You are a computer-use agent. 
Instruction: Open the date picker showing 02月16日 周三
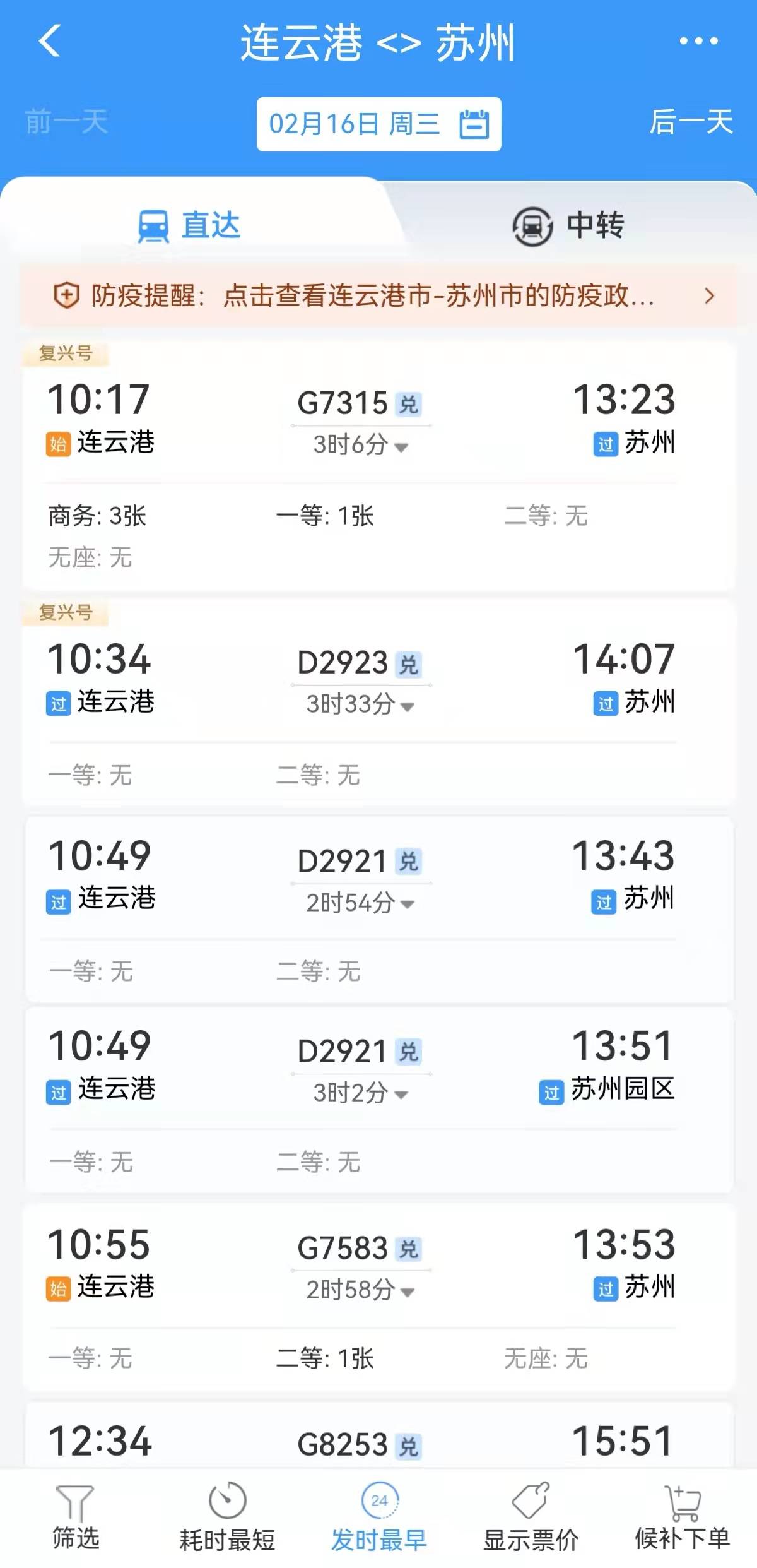[378, 124]
